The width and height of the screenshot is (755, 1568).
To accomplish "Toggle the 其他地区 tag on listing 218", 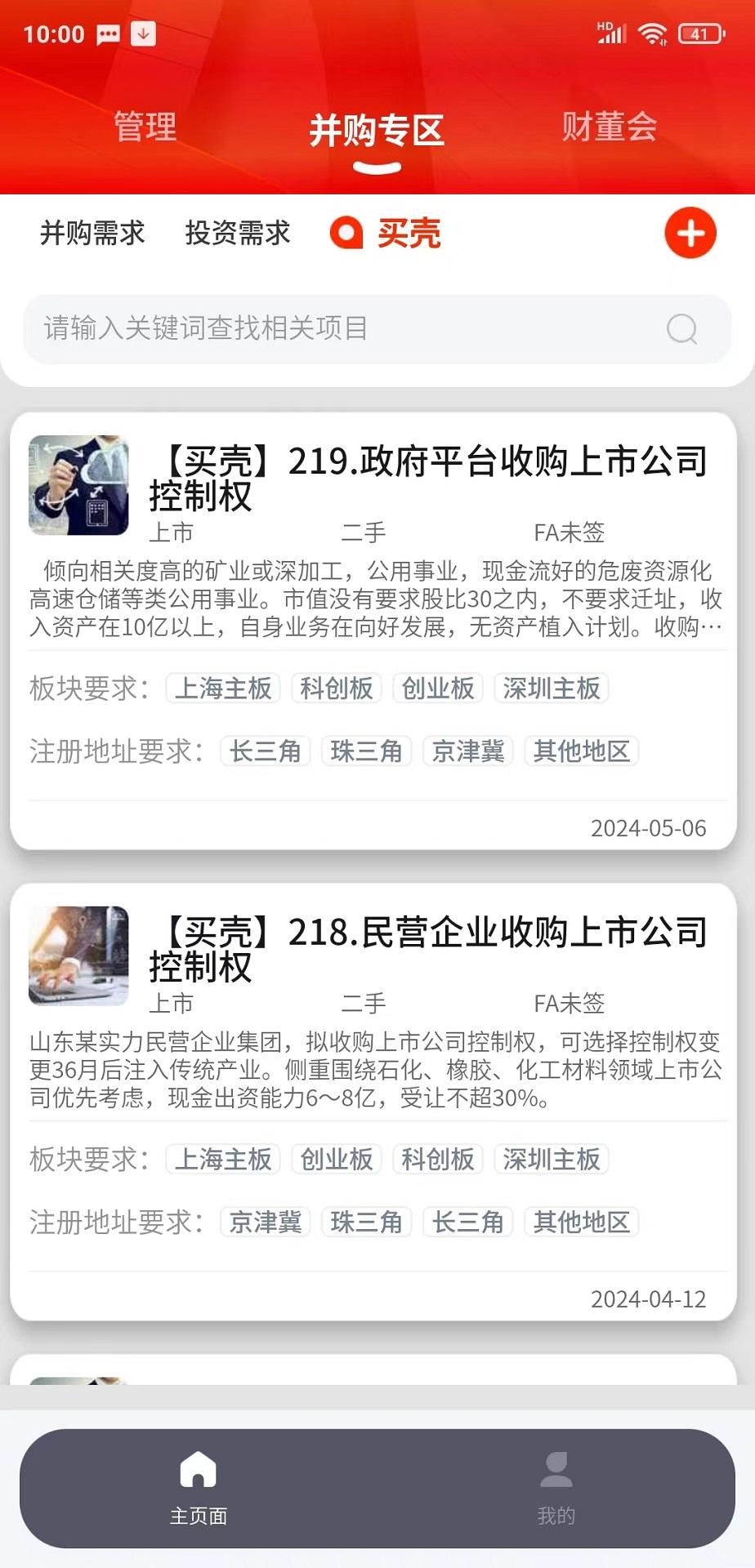I will pos(581,1223).
